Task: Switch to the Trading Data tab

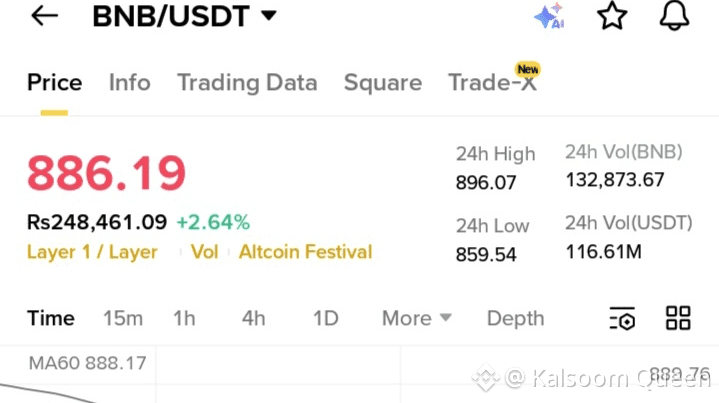Action: coord(247,83)
